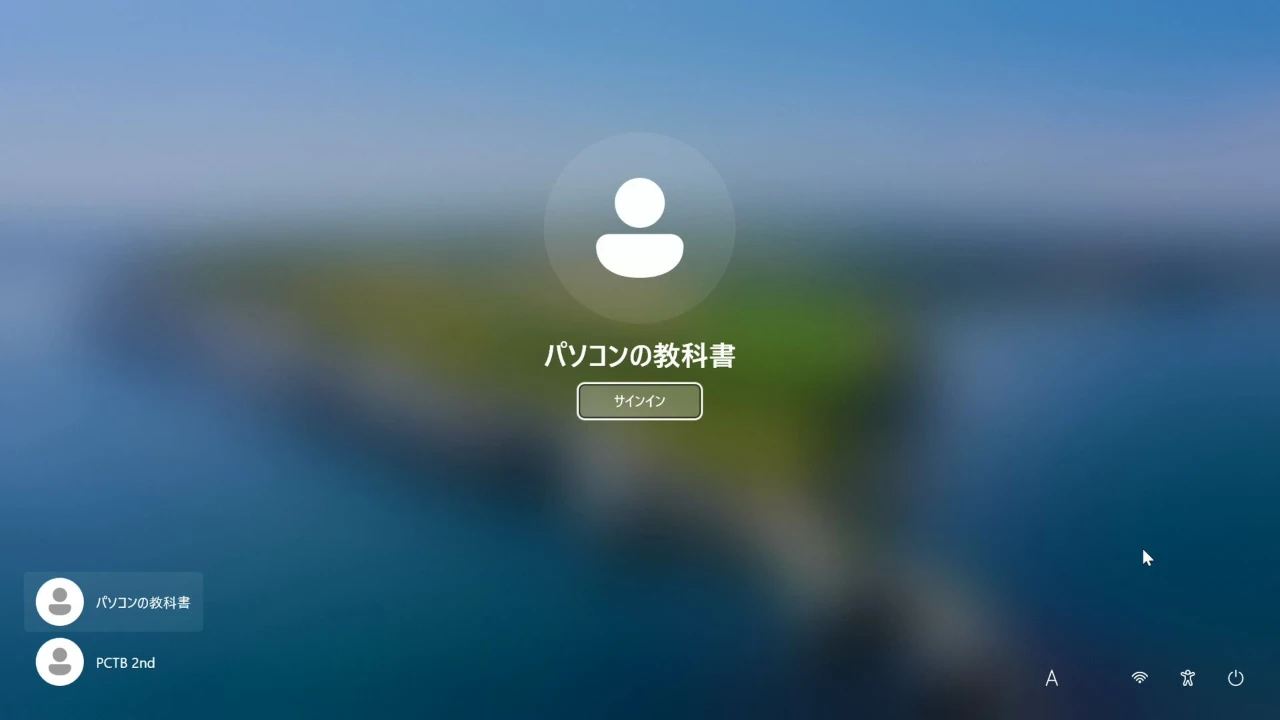
Task: Open the accessibility options
Action: [1187, 678]
